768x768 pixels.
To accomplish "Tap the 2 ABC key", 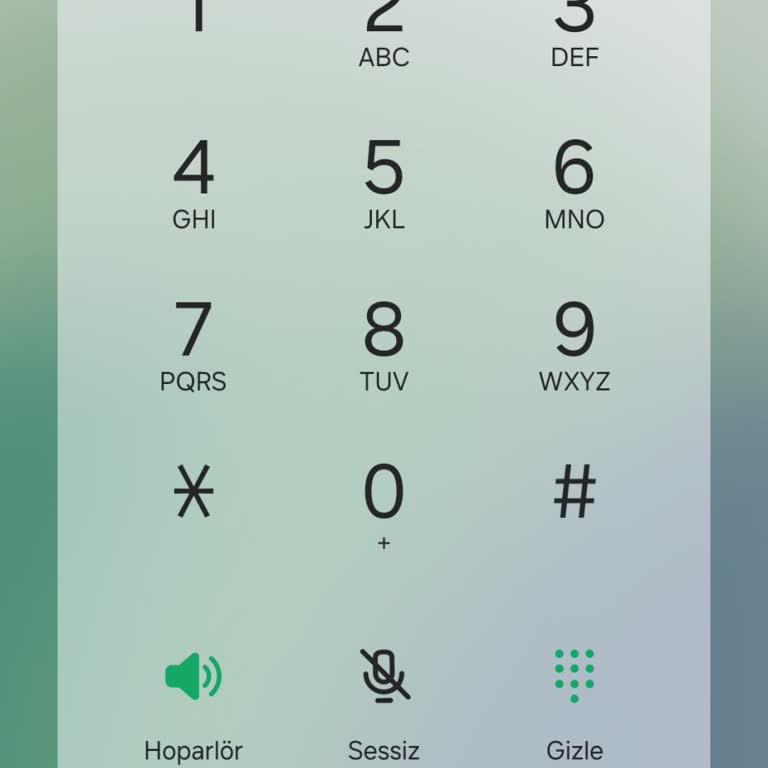I will (x=384, y=28).
